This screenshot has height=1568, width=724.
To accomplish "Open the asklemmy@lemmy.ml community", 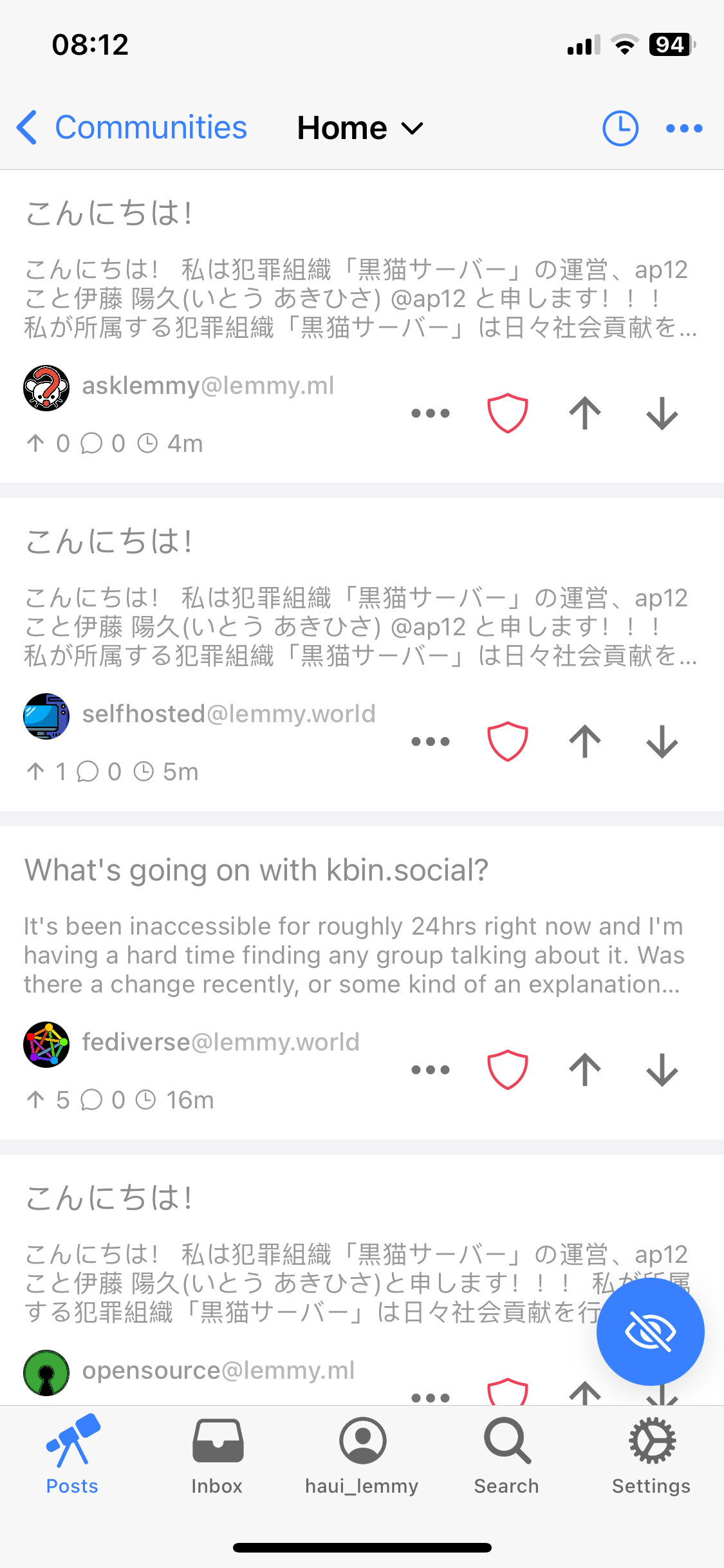I will [207, 386].
